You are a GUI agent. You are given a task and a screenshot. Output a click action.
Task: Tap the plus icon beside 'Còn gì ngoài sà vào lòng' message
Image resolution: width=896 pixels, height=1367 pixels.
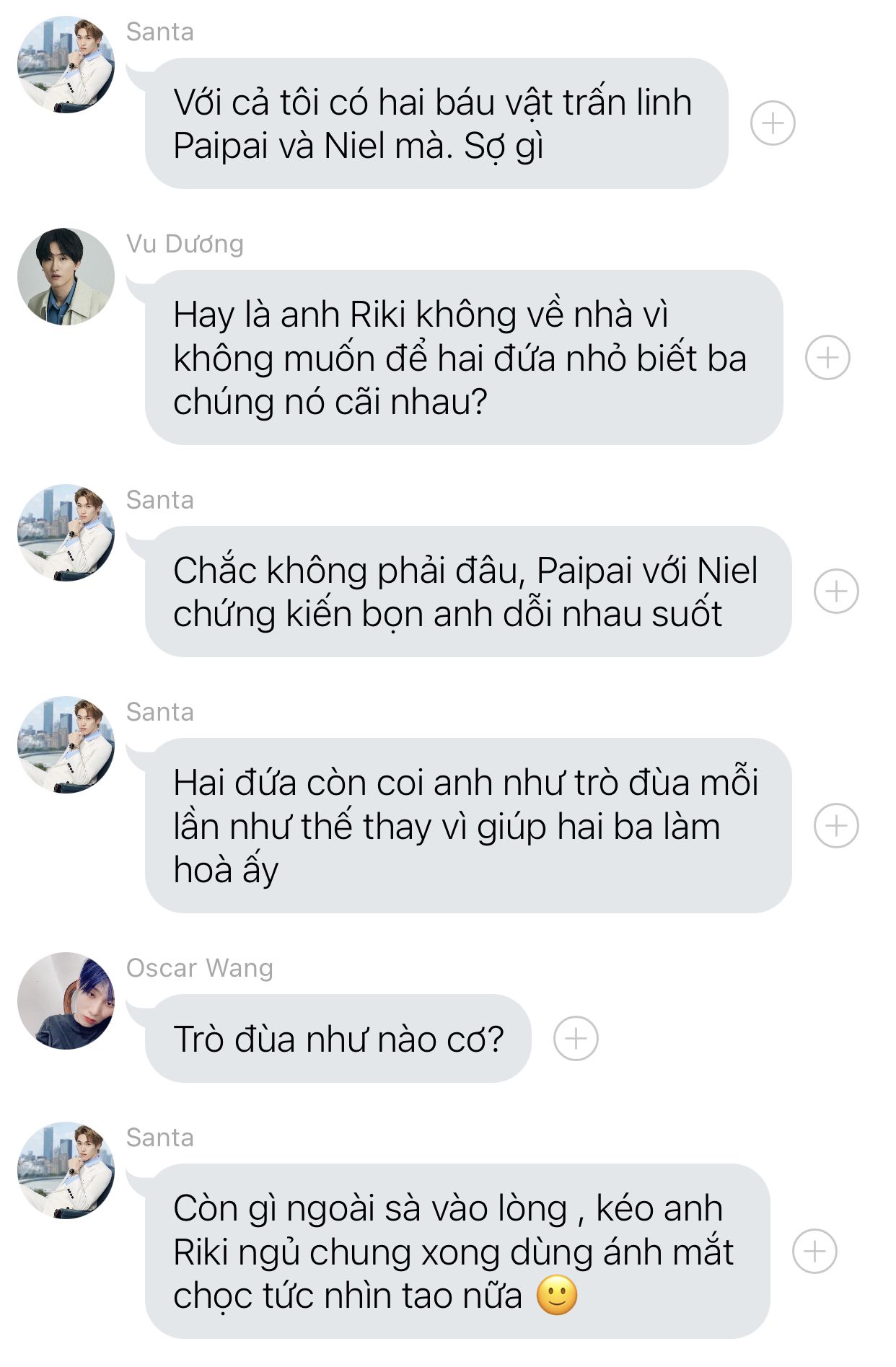814,1252
